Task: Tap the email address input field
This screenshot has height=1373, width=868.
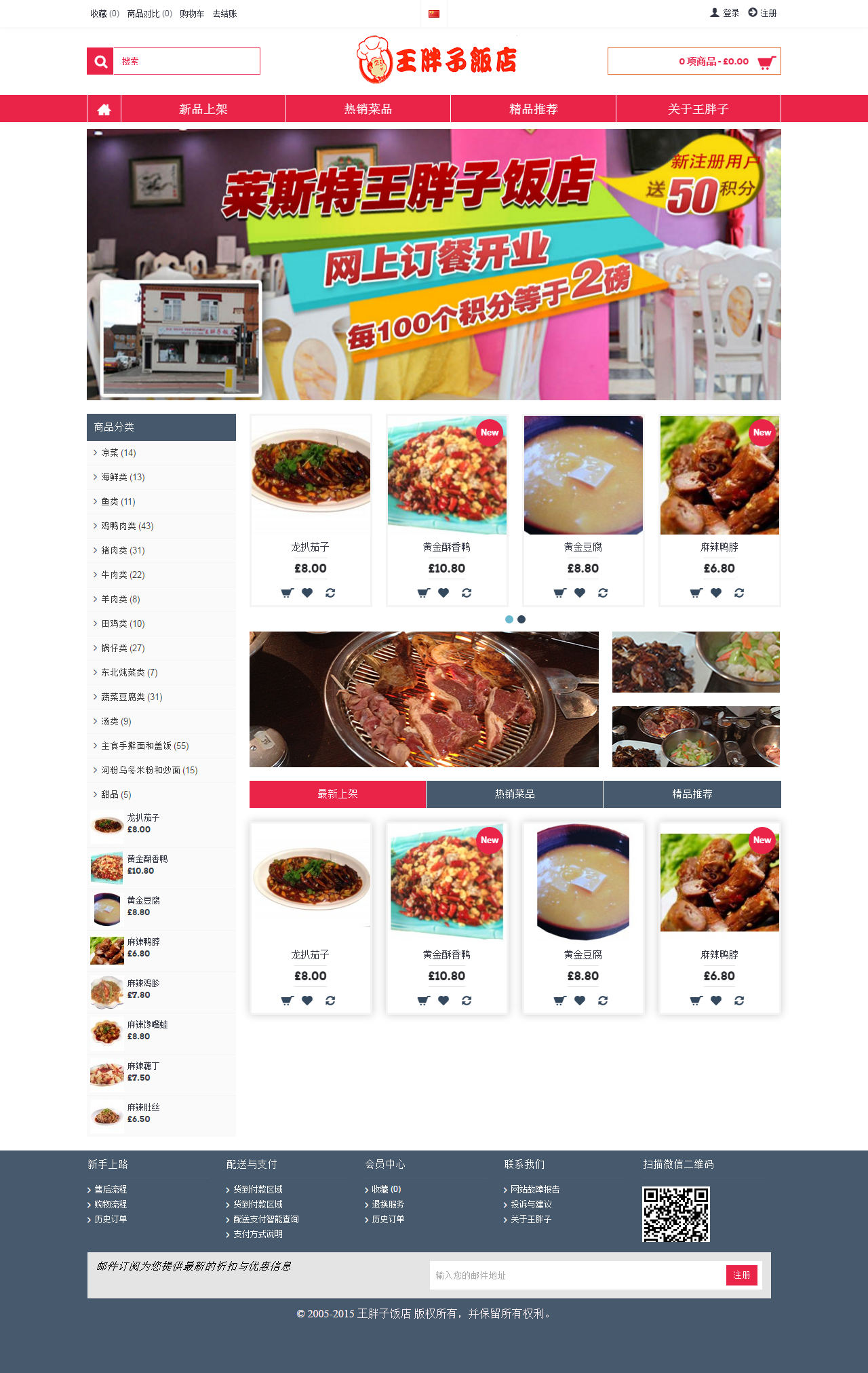Action: [576, 1275]
